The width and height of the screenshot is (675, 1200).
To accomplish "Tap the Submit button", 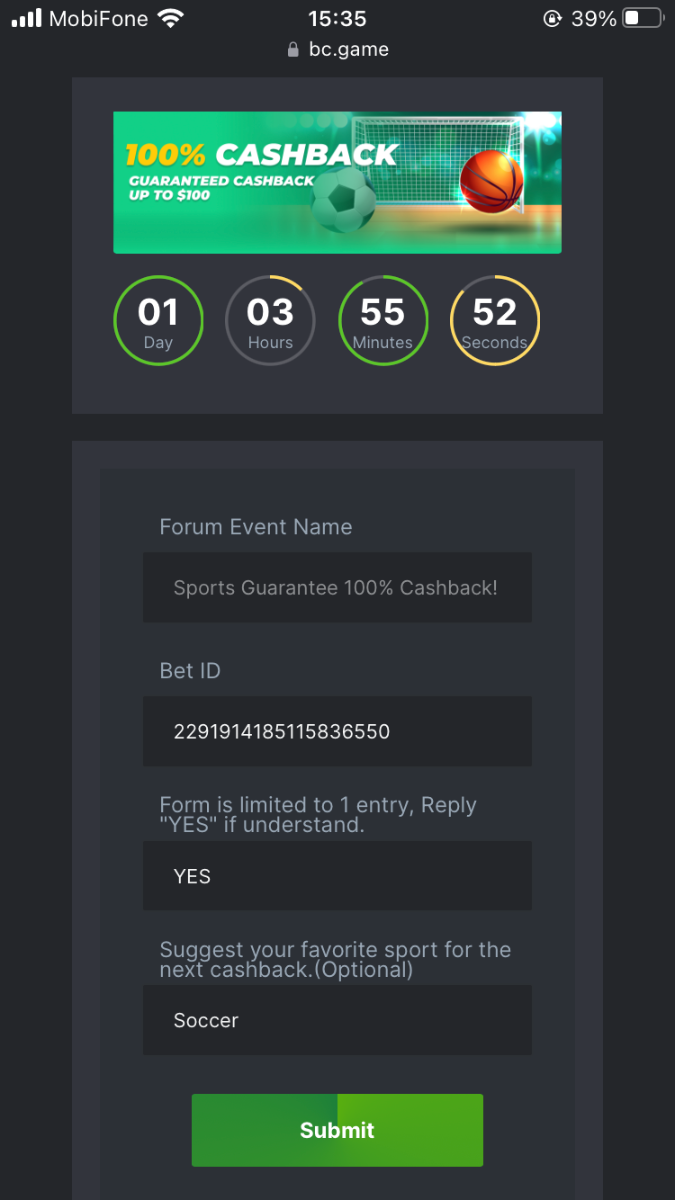I will click(x=337, y=1130).
